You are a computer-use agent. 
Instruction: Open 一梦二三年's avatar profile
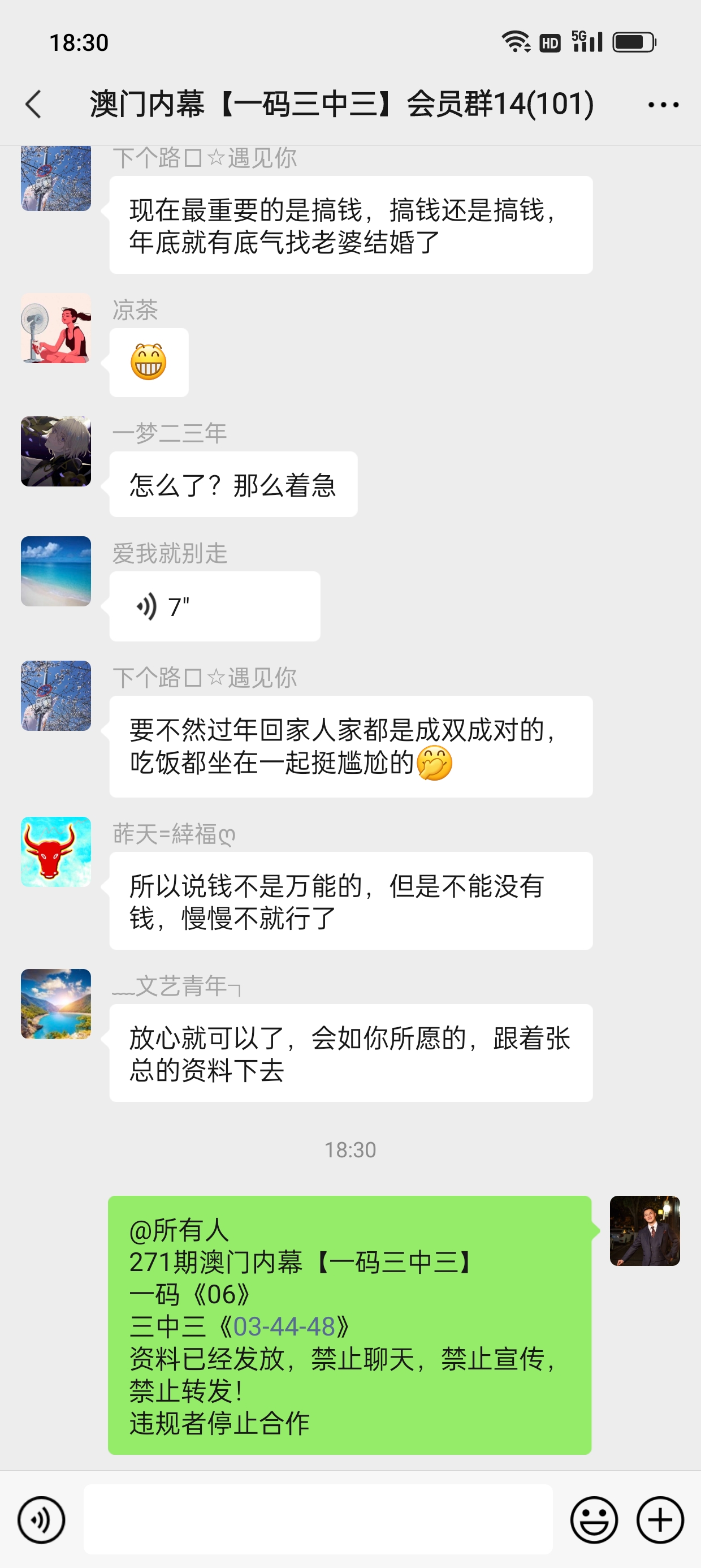[56, 451]
